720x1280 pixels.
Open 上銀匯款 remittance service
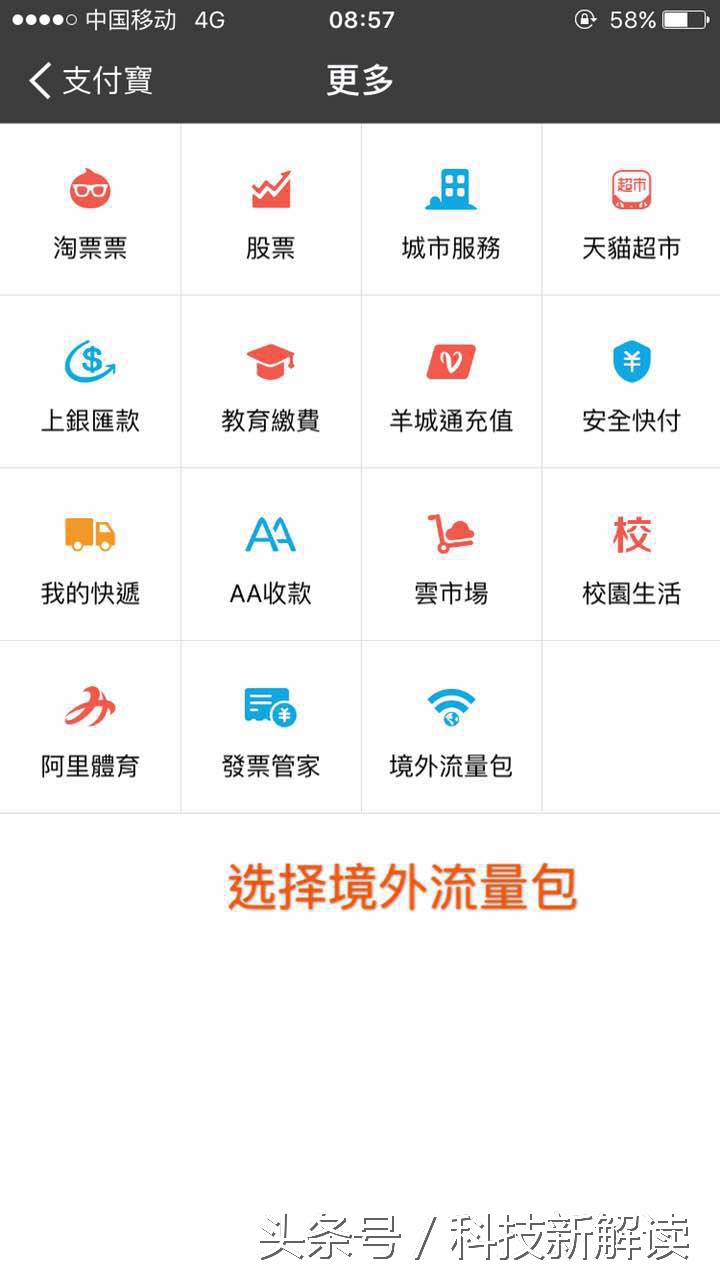point(90,380)
